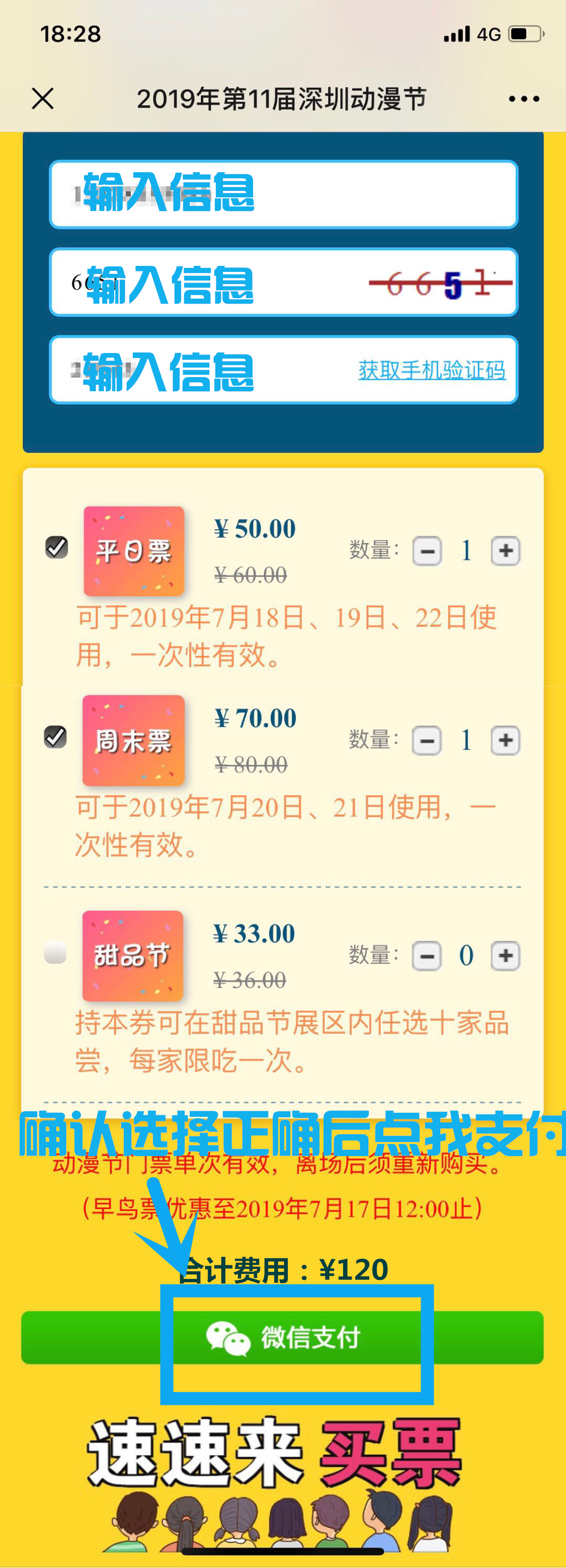The width and height of the screenshot is (566, 1568).
Task: Select the 甜品节 voucher thumbnail image
Action: coord(132,956)
